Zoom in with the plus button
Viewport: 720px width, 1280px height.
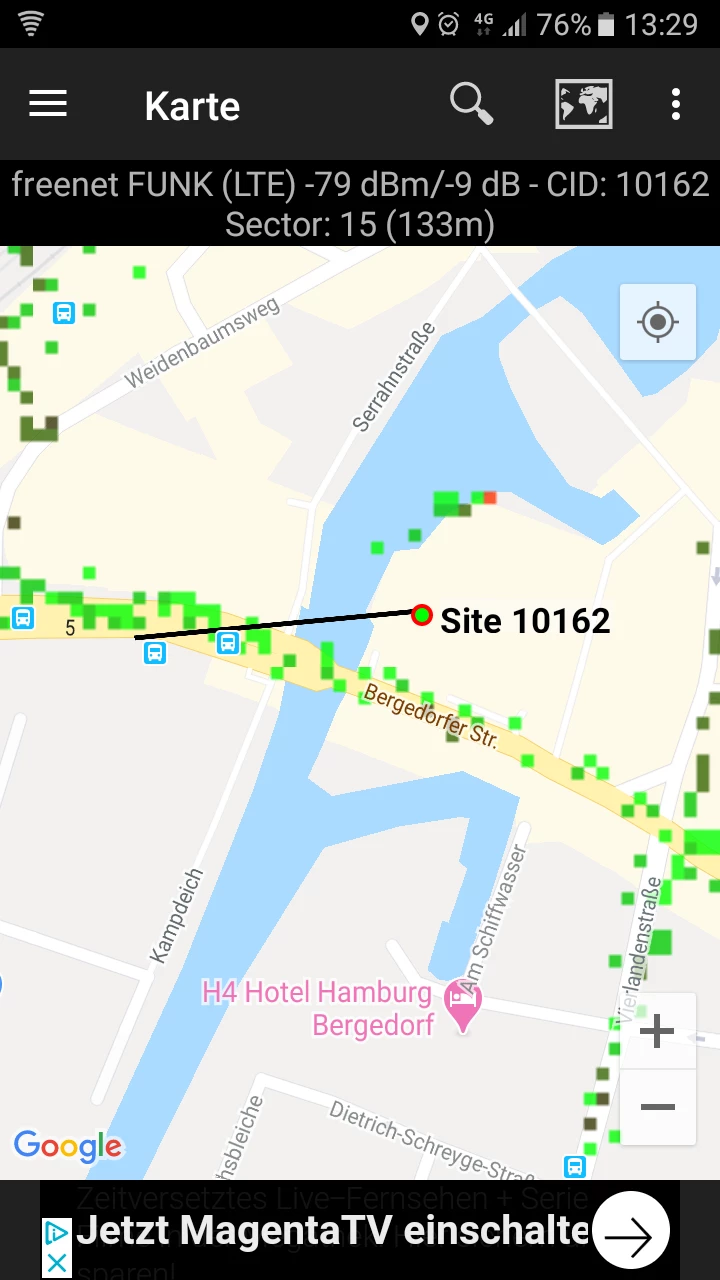pyautogui.click(x=657, y=1031)
